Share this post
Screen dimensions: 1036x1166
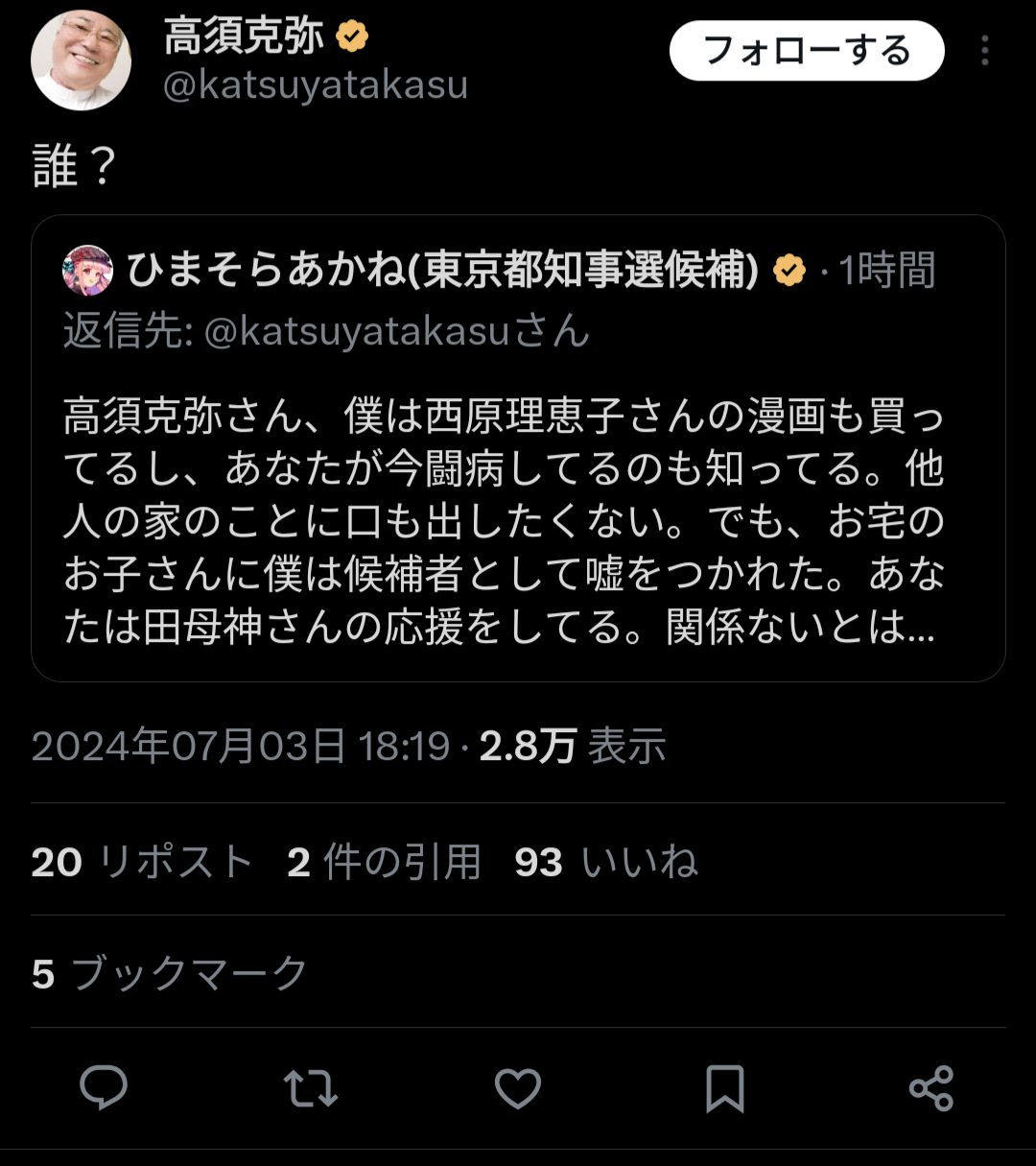coord(930,1088)
